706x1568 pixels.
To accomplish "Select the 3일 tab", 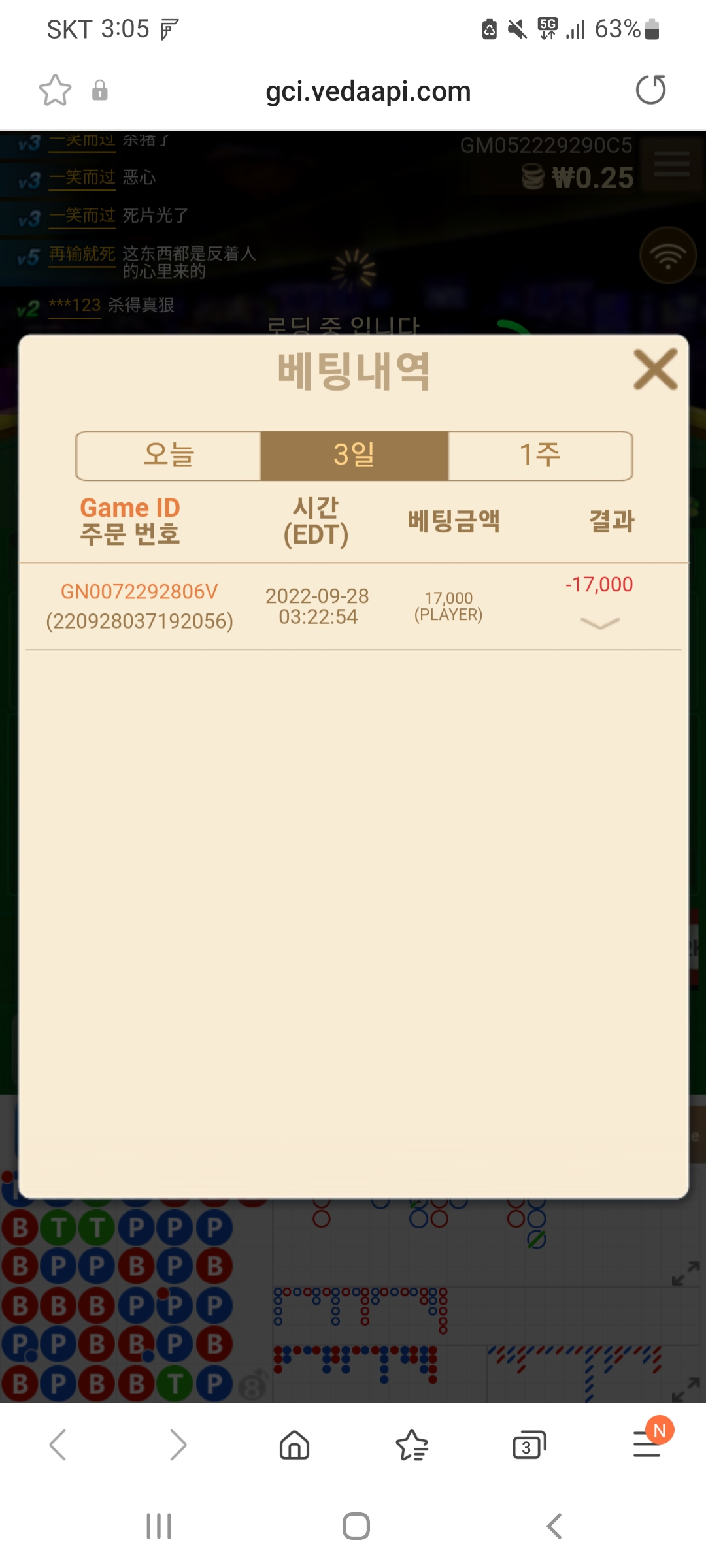I will click(x=354, y=455).
